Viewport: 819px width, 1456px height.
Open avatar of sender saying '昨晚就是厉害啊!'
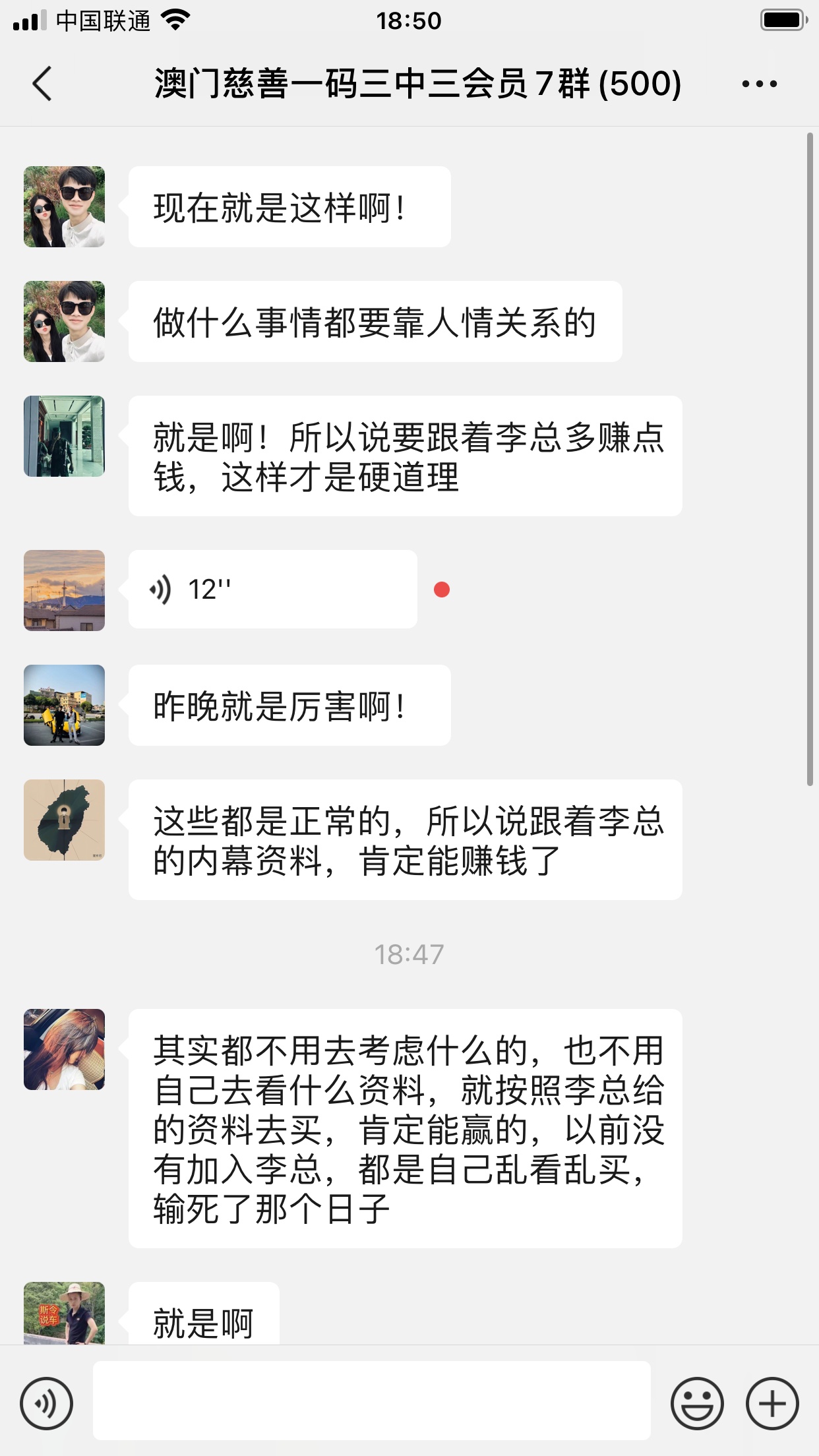64,705
